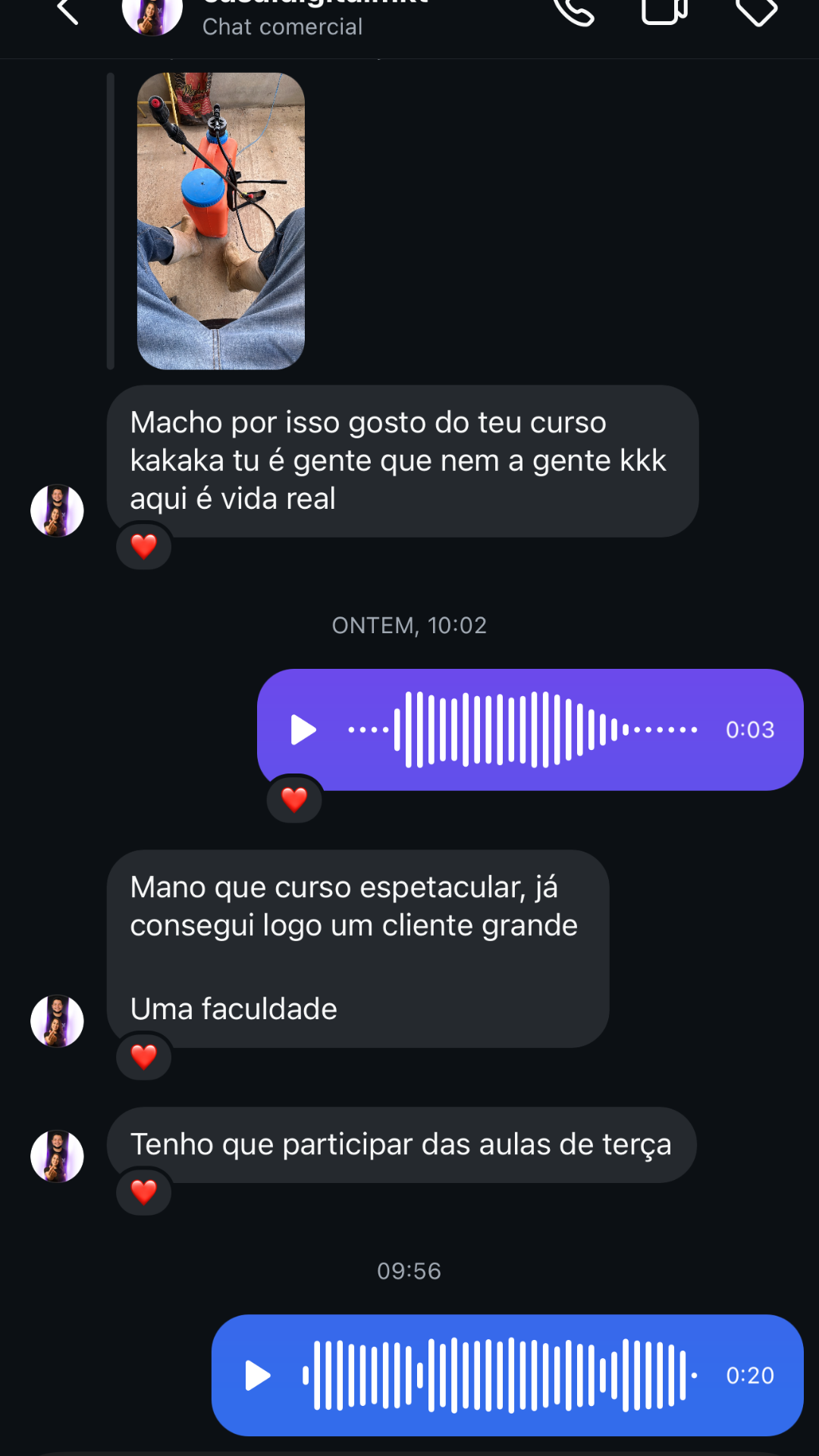
Task: Open sender avatar beside 'Tenho que participar' message
Action: coord(57,1156)
